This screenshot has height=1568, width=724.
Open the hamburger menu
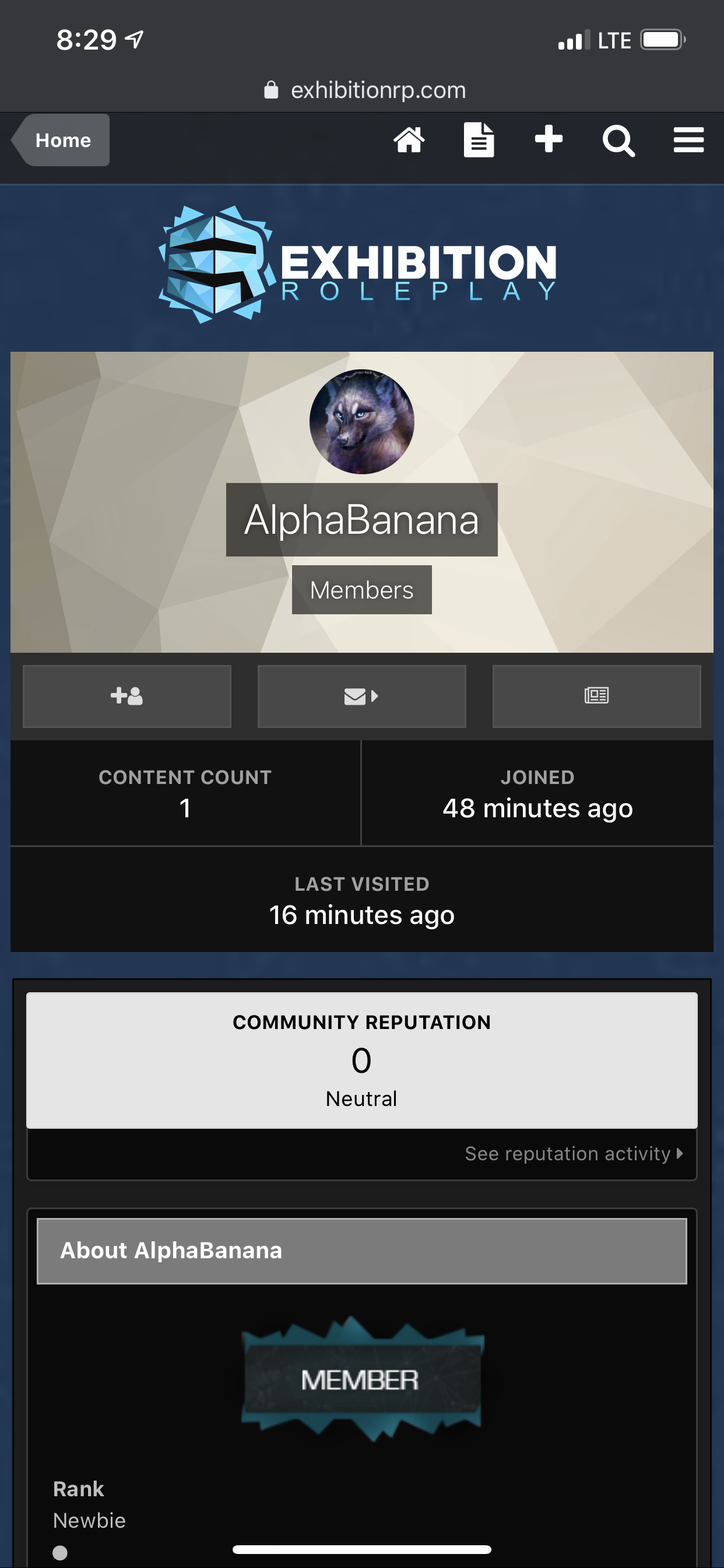coord(688,140)
